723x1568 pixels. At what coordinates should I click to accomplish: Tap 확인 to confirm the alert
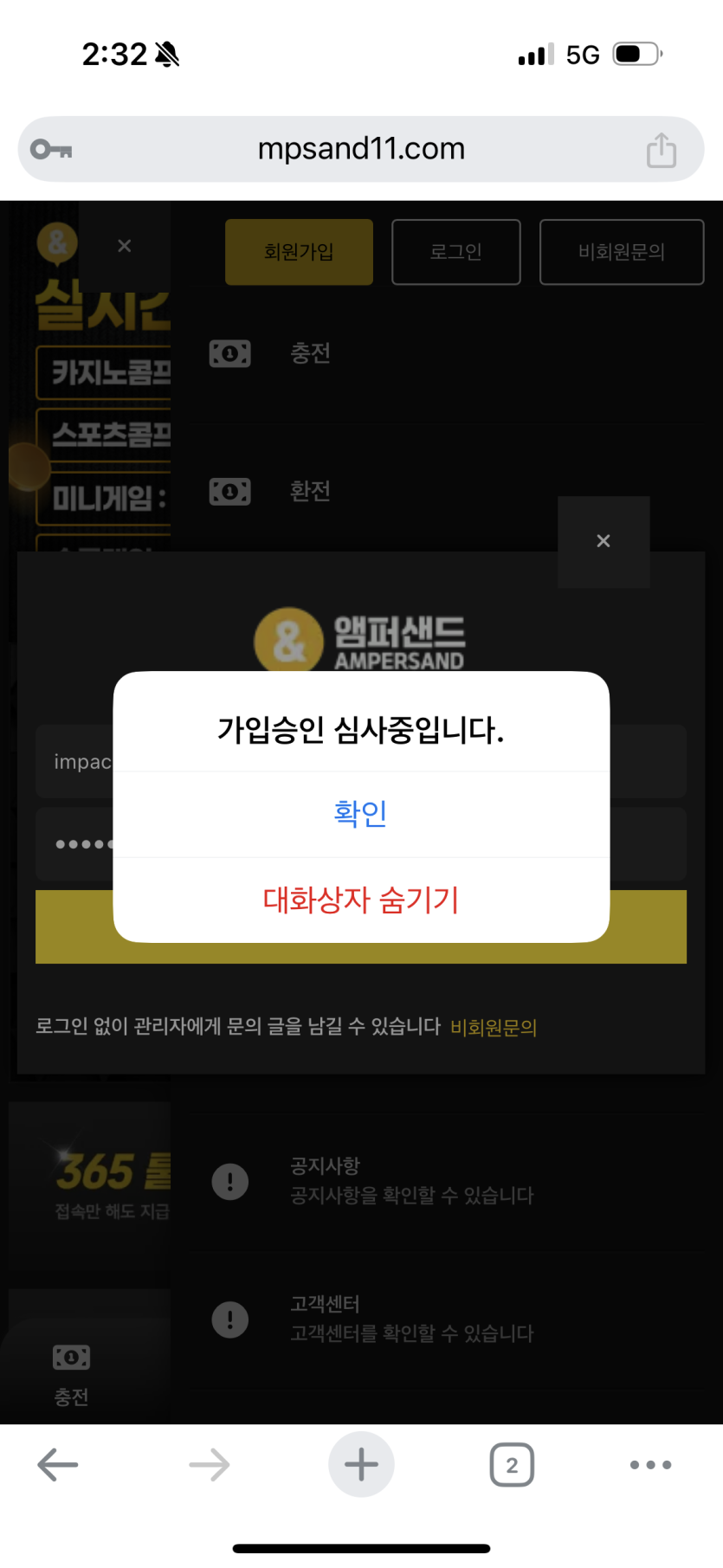click(x=361, y=814)
